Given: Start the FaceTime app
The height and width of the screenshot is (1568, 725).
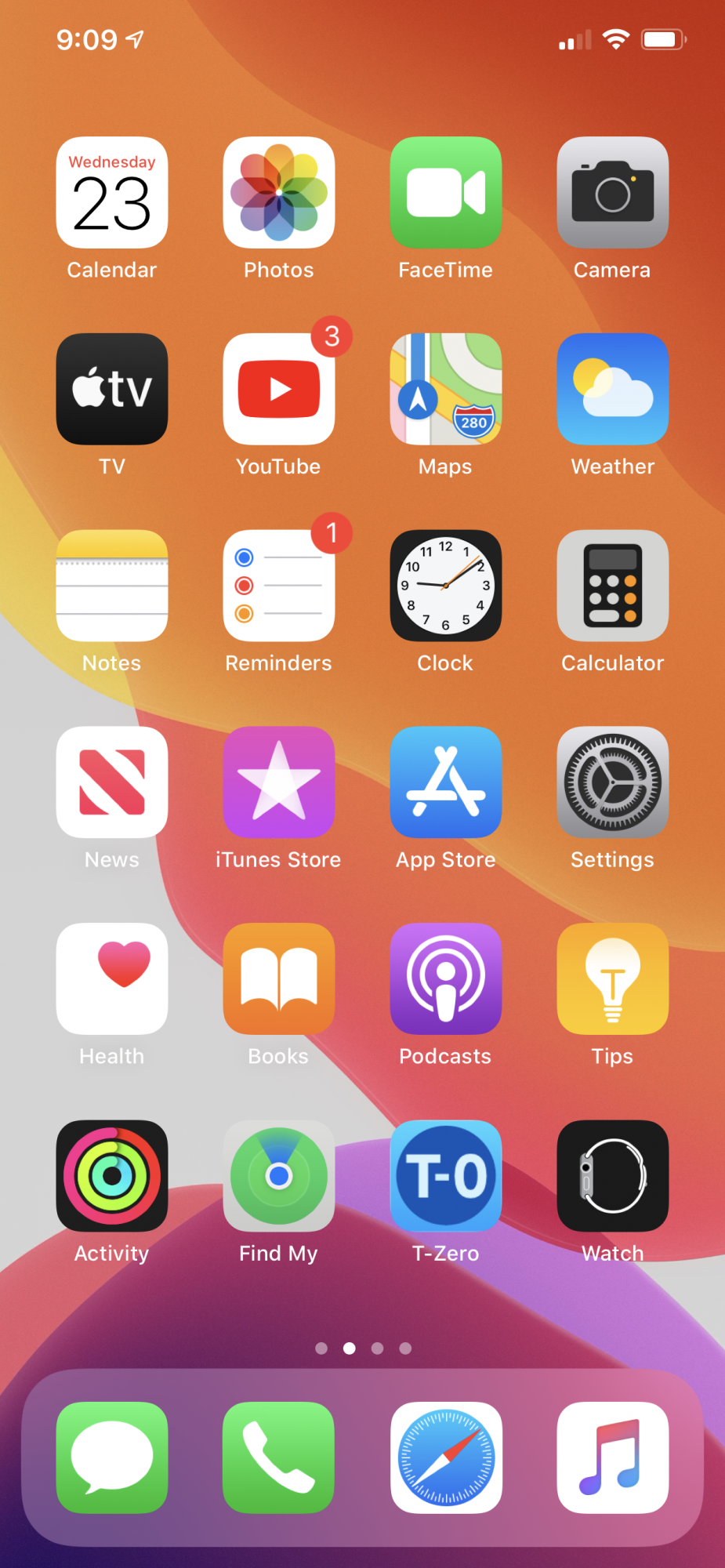Looking at the screenshot, I should click(446, 193).
